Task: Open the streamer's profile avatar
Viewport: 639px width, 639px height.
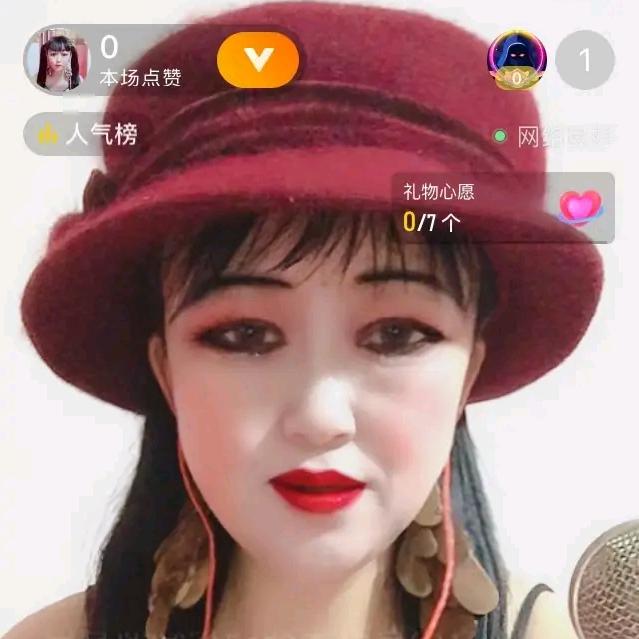Action: pos(57,60)
